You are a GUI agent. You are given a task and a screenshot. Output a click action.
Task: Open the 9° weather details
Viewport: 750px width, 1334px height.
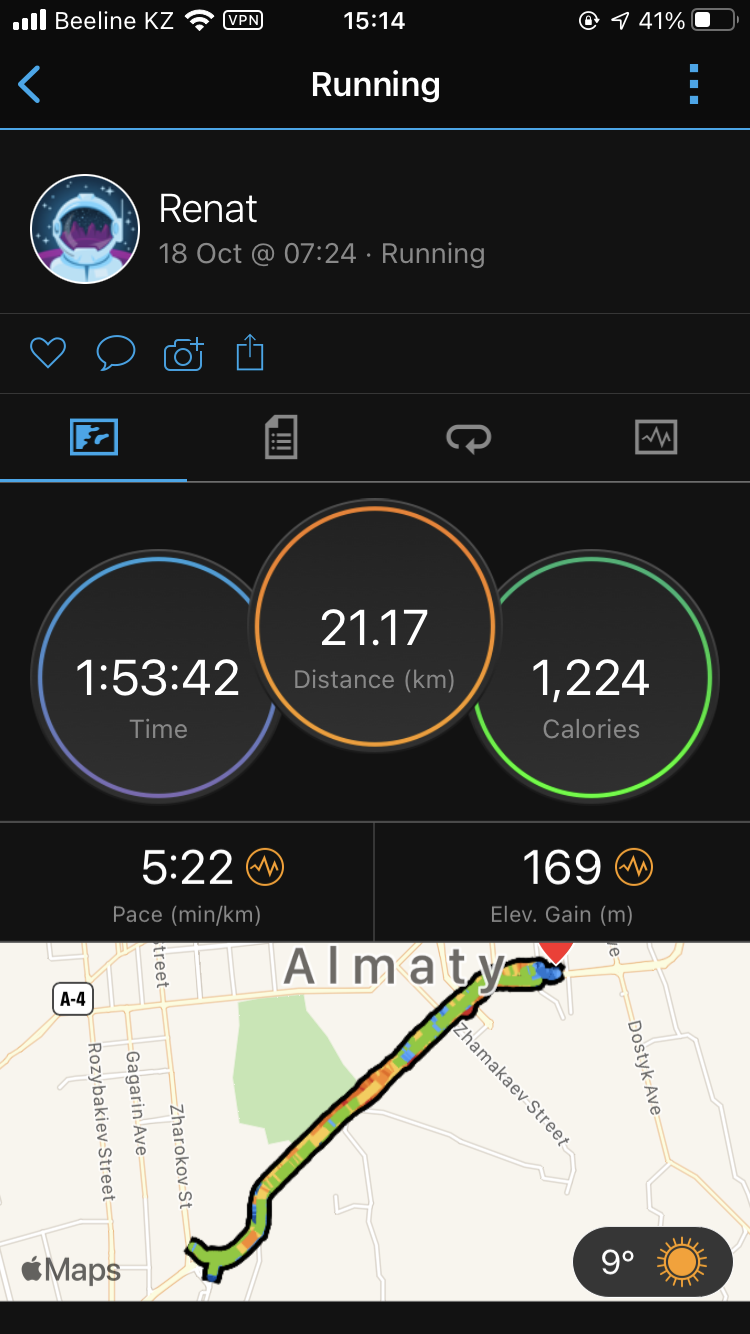coord(653,1262)
